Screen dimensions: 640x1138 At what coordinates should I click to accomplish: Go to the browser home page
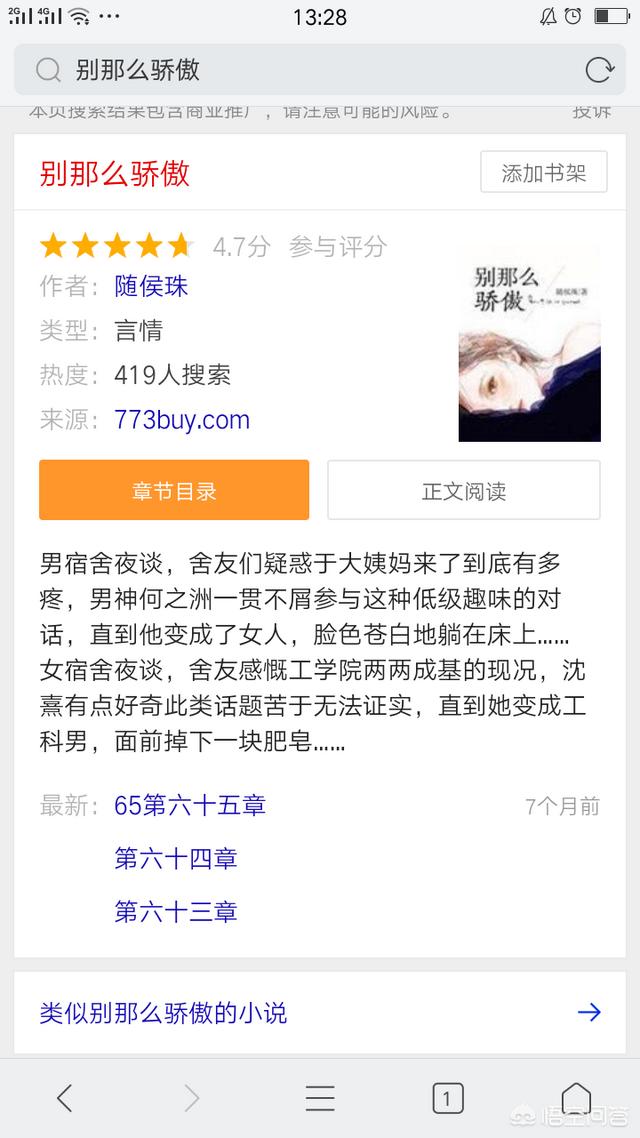coord(575,1097)
